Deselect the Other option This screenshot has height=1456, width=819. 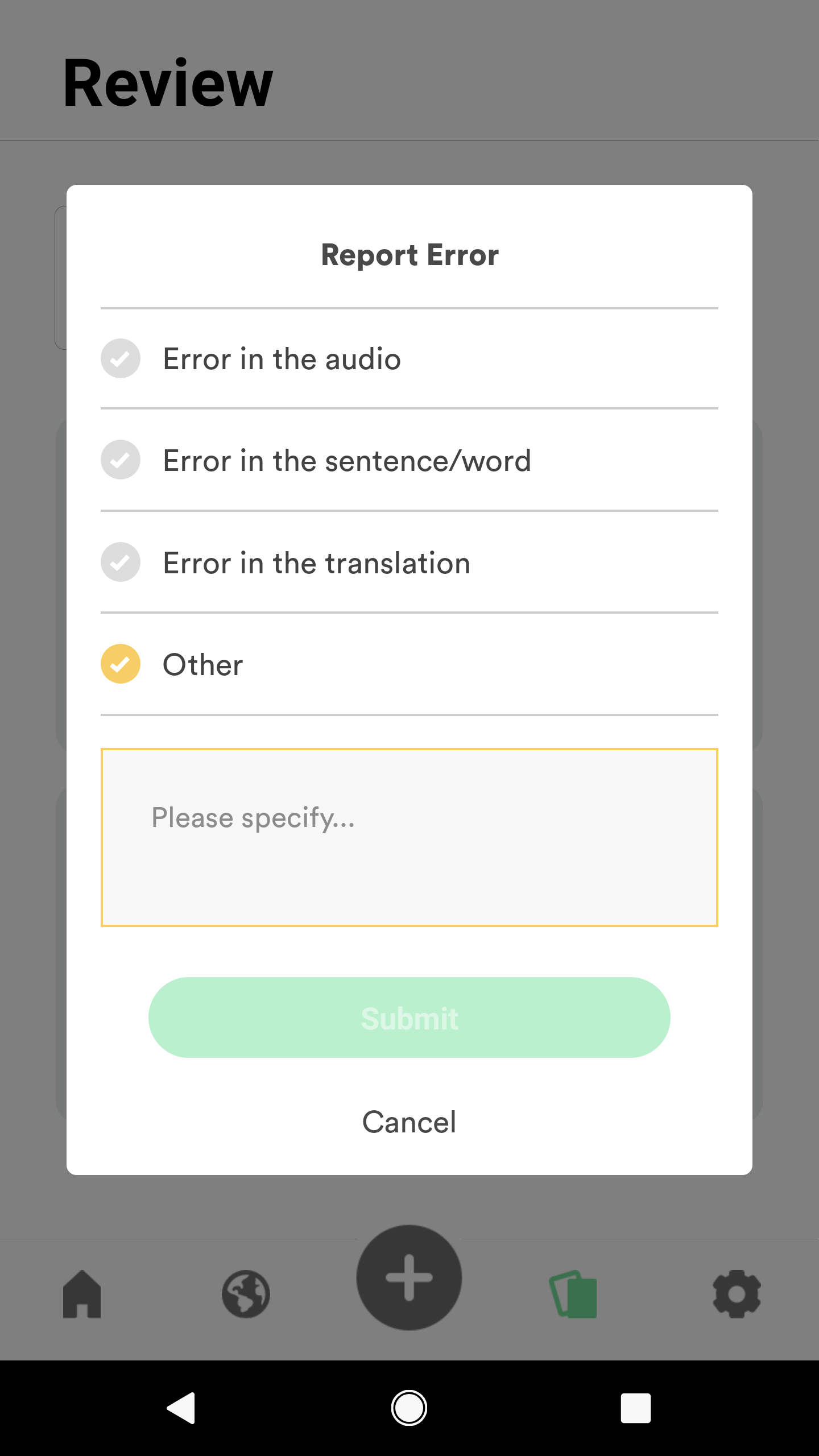(x=409, y=664)
